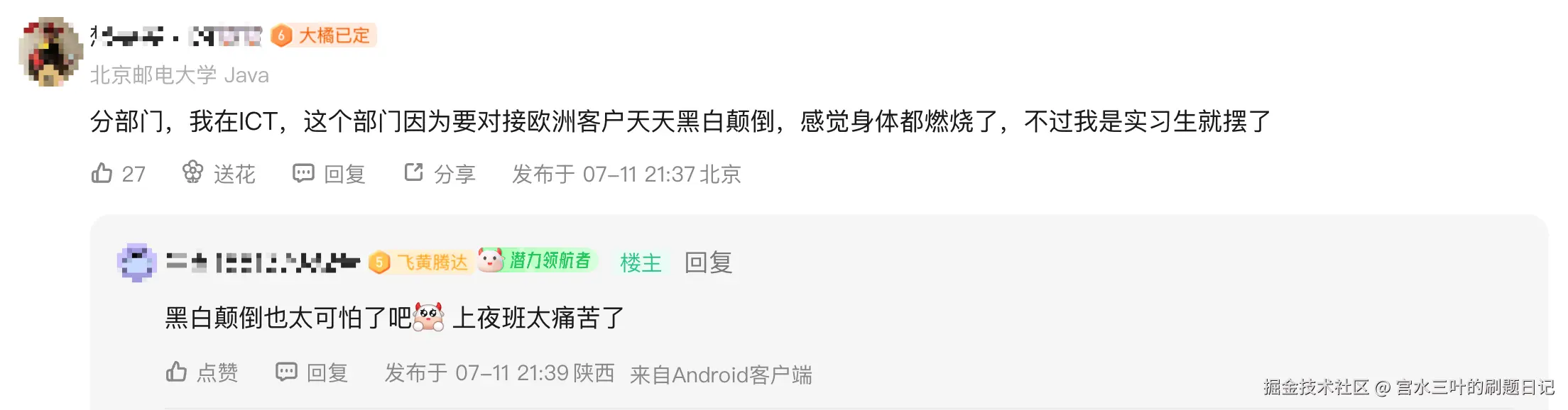The image size is (1568, 410).
Task: Open the top commenter's avatar profile
Action: (x=50, y=52)
